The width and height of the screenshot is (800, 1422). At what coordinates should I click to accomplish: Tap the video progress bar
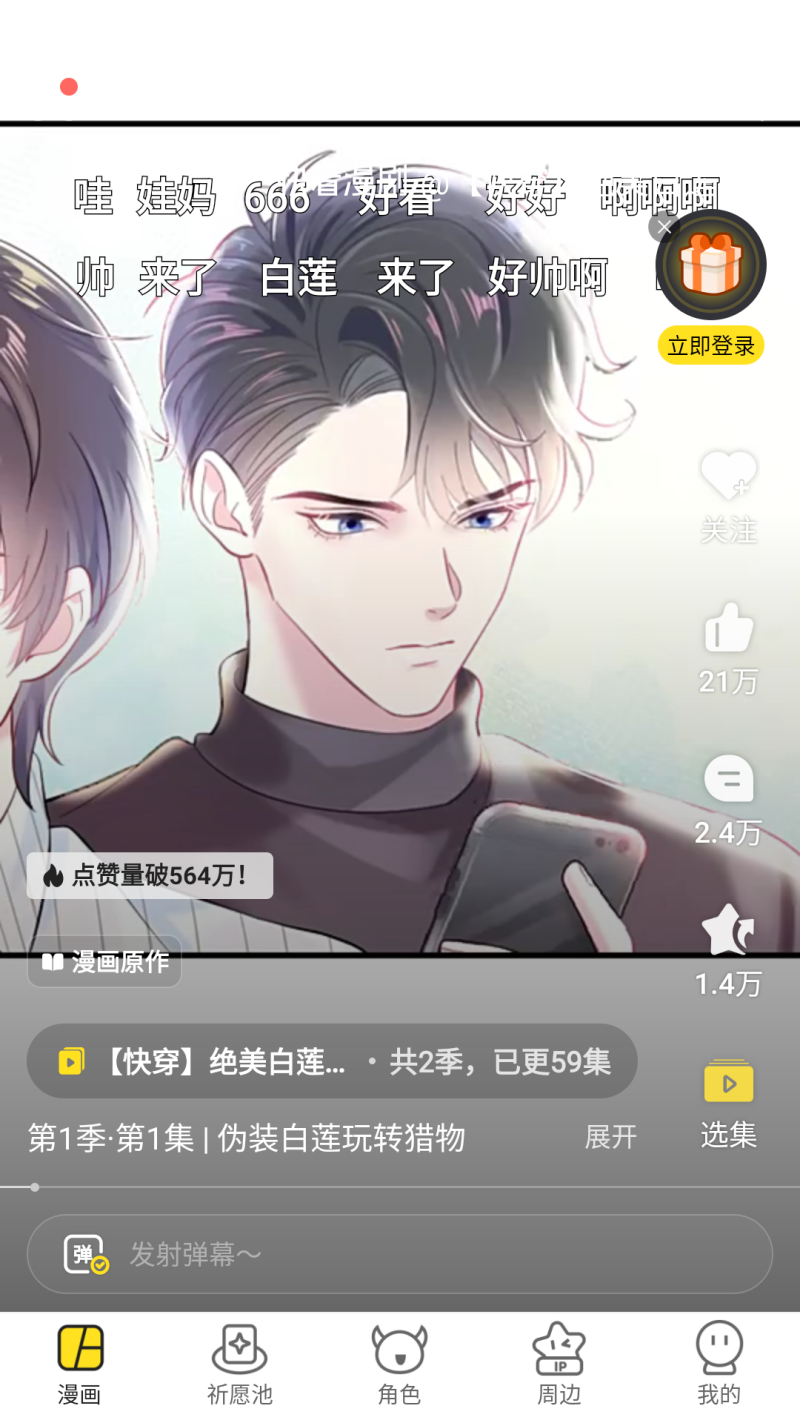(x=400, y=1187)
